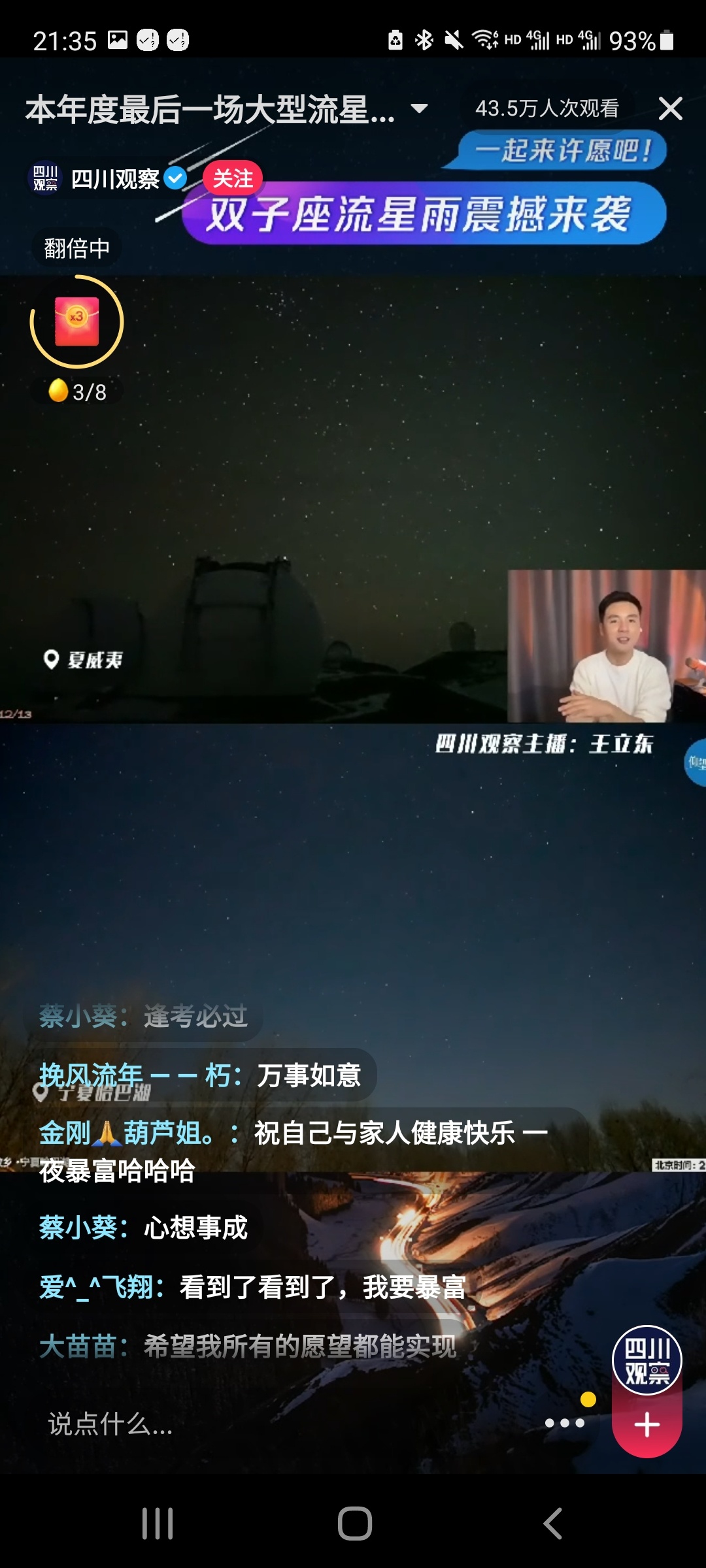706x1568 pixels.
Task: Open the three-dot more options
Action: coord(565,1424)
